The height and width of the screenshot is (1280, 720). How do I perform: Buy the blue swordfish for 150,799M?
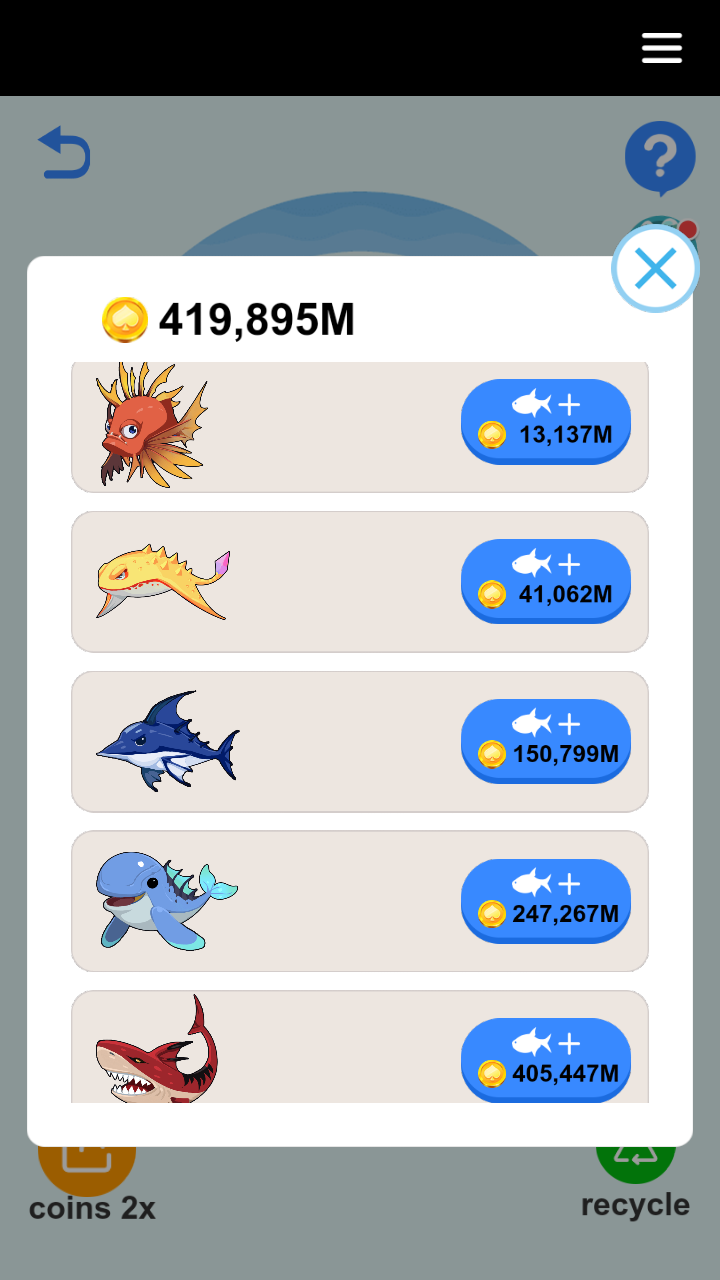point(546,741)
